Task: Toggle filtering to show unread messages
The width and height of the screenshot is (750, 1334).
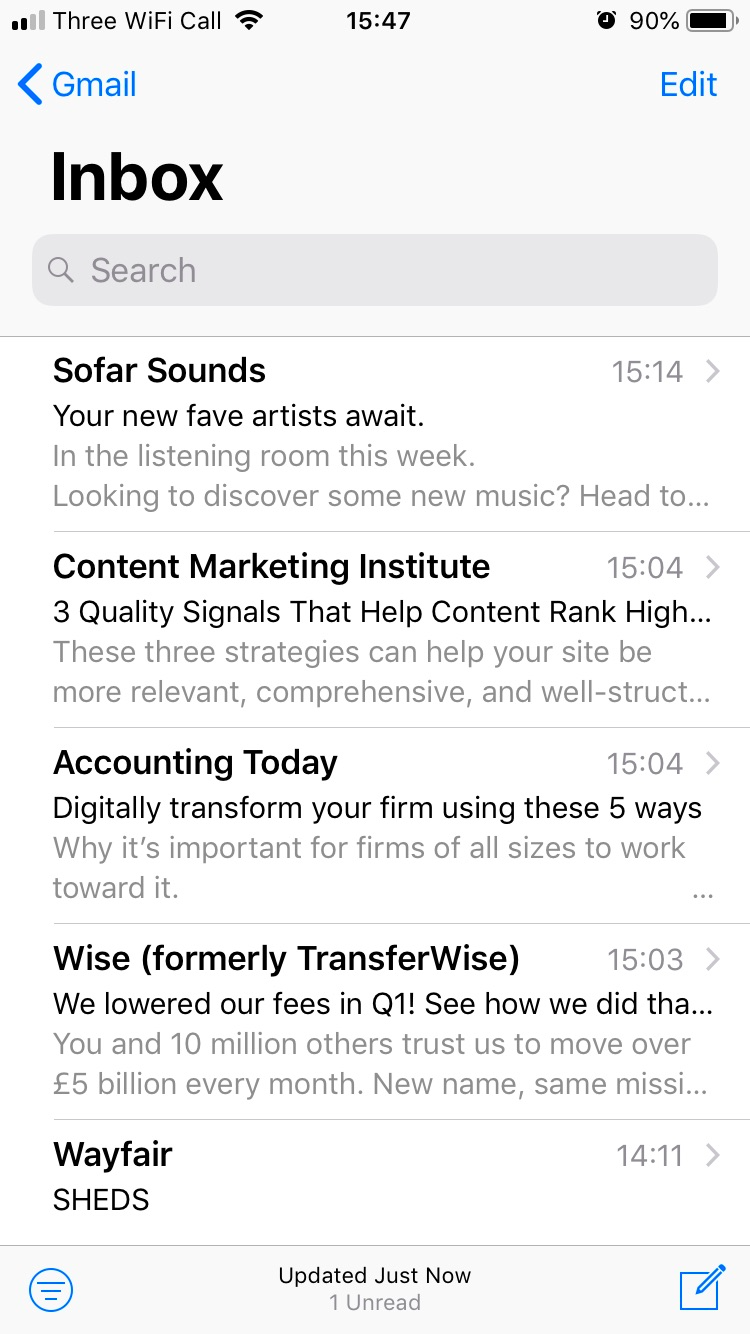Action: (x=50, y=1289)
